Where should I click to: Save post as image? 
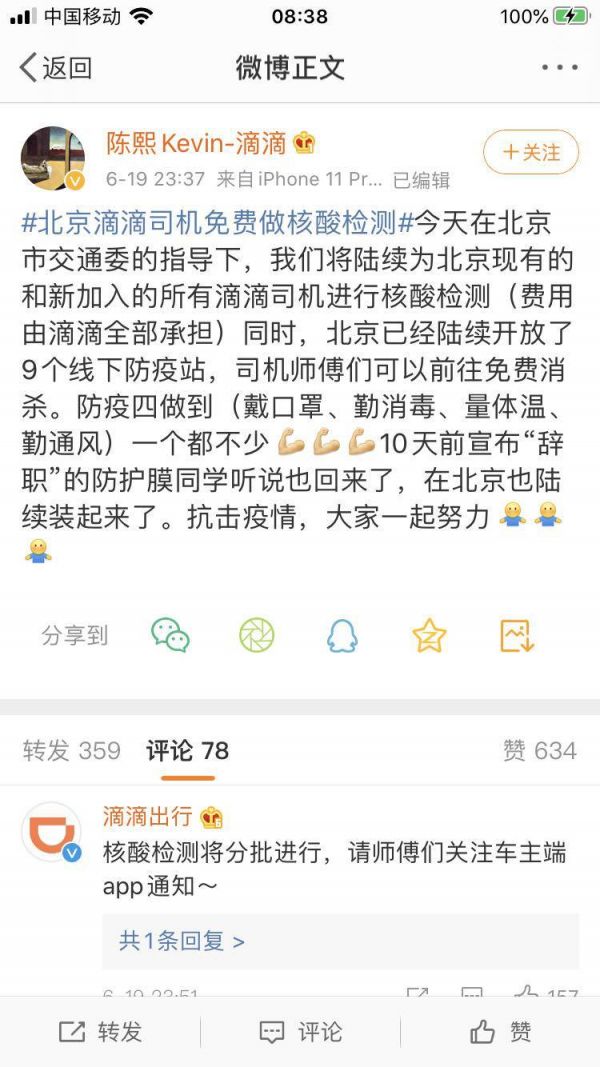pos(516,635)
